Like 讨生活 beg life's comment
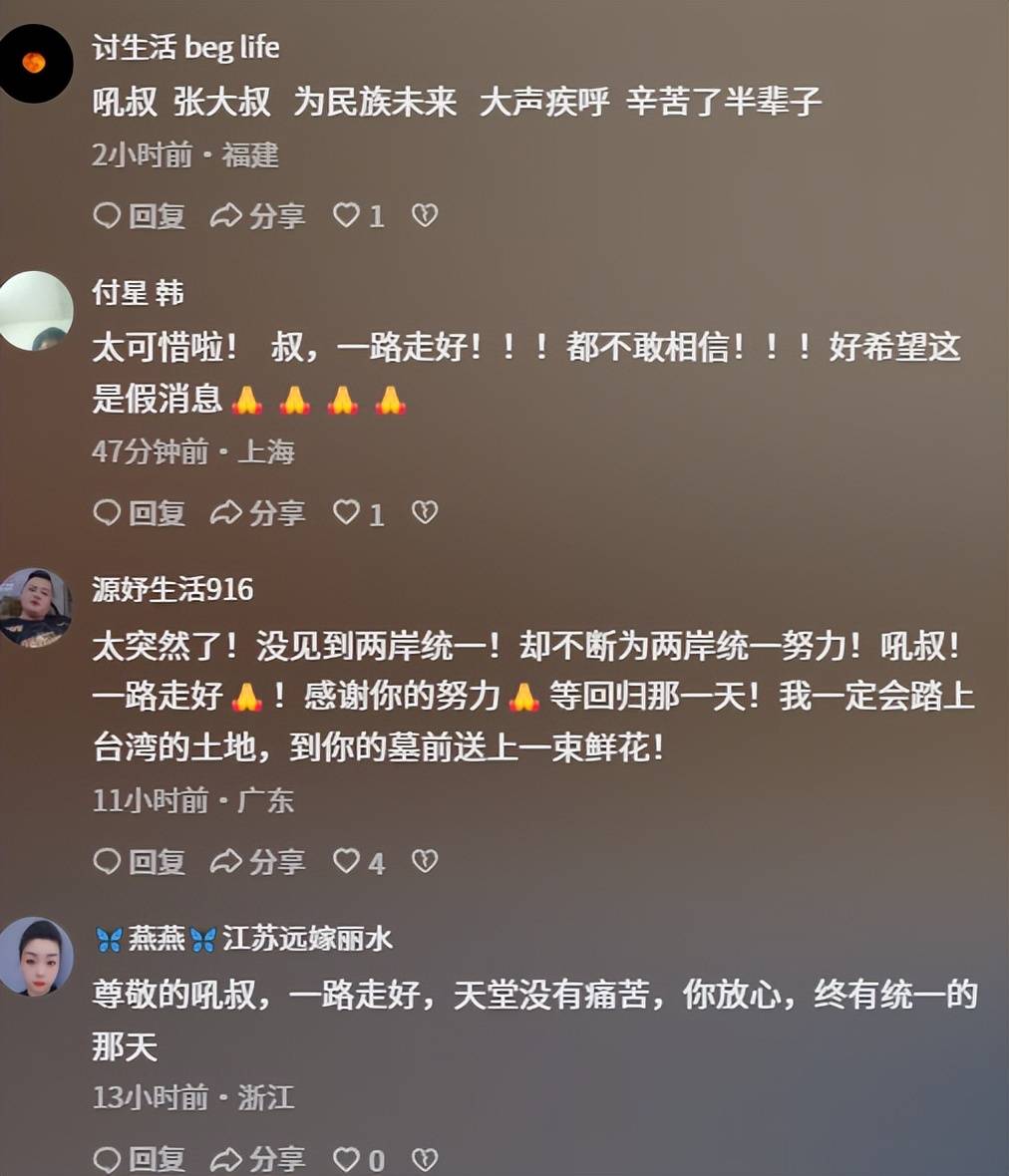The image size is (1009, 1176). pyautogui.click(x=347, y=215)
